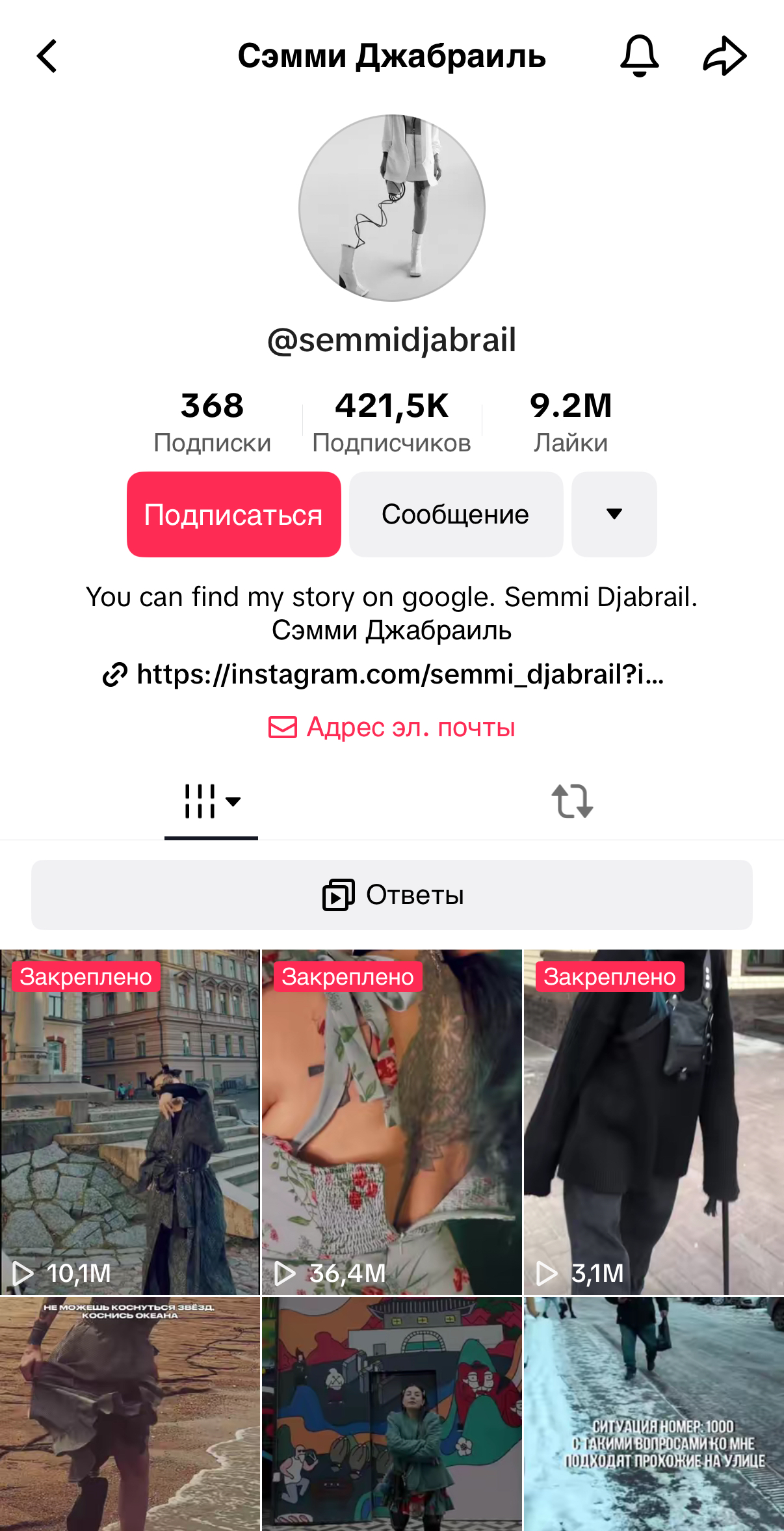This screenshot has width=784, height=1531.
Task: Play the pinned video with 3,1M views
Action: coord(654,1122)
